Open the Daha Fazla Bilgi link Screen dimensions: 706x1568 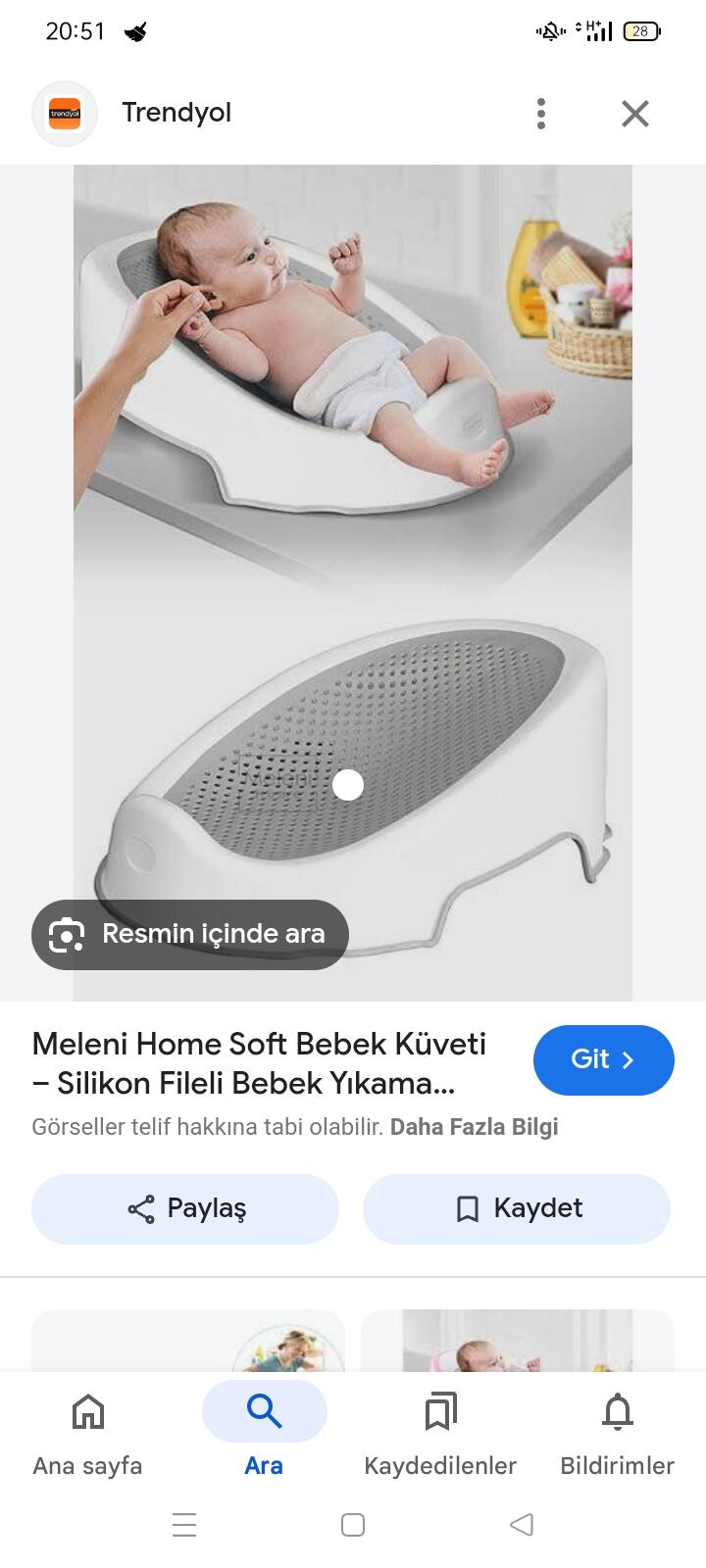[475, 1127]
